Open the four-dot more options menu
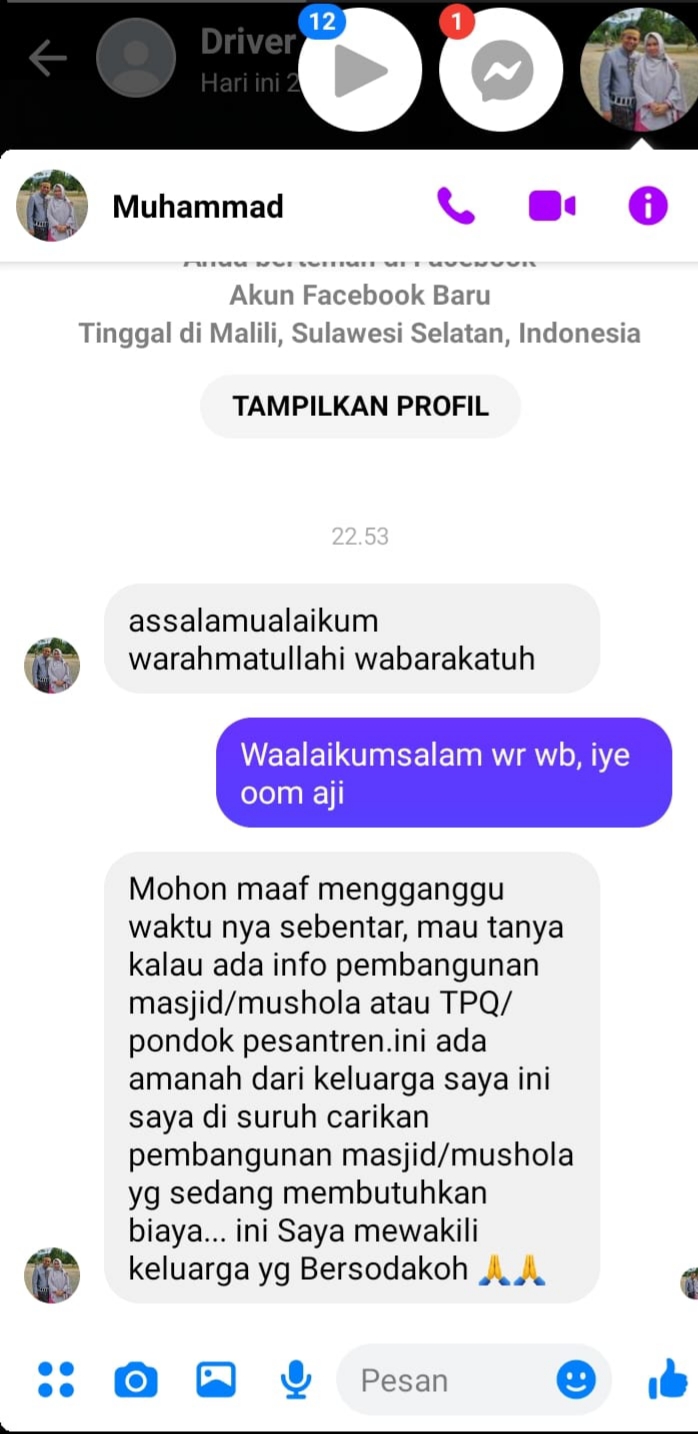This screenshot has height=1434, width=698. coord(56,1380)
